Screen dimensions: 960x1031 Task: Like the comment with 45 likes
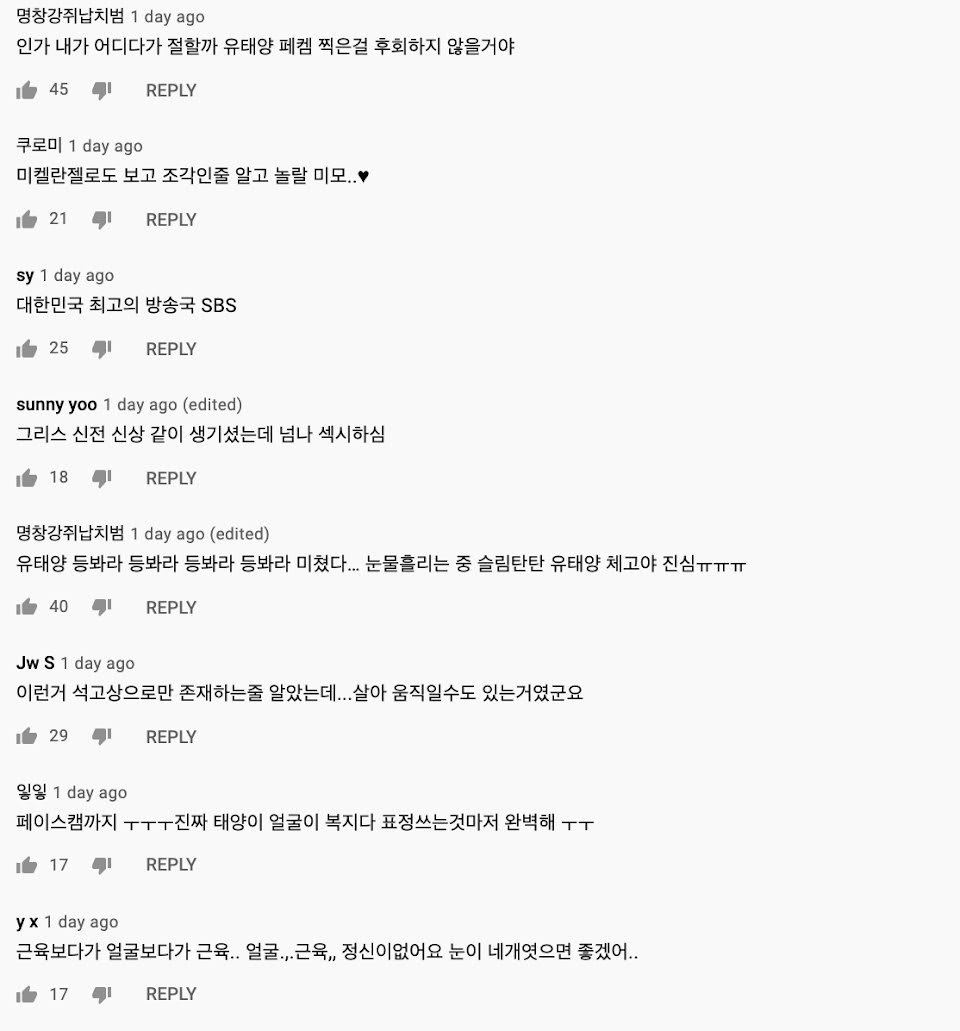26,90
